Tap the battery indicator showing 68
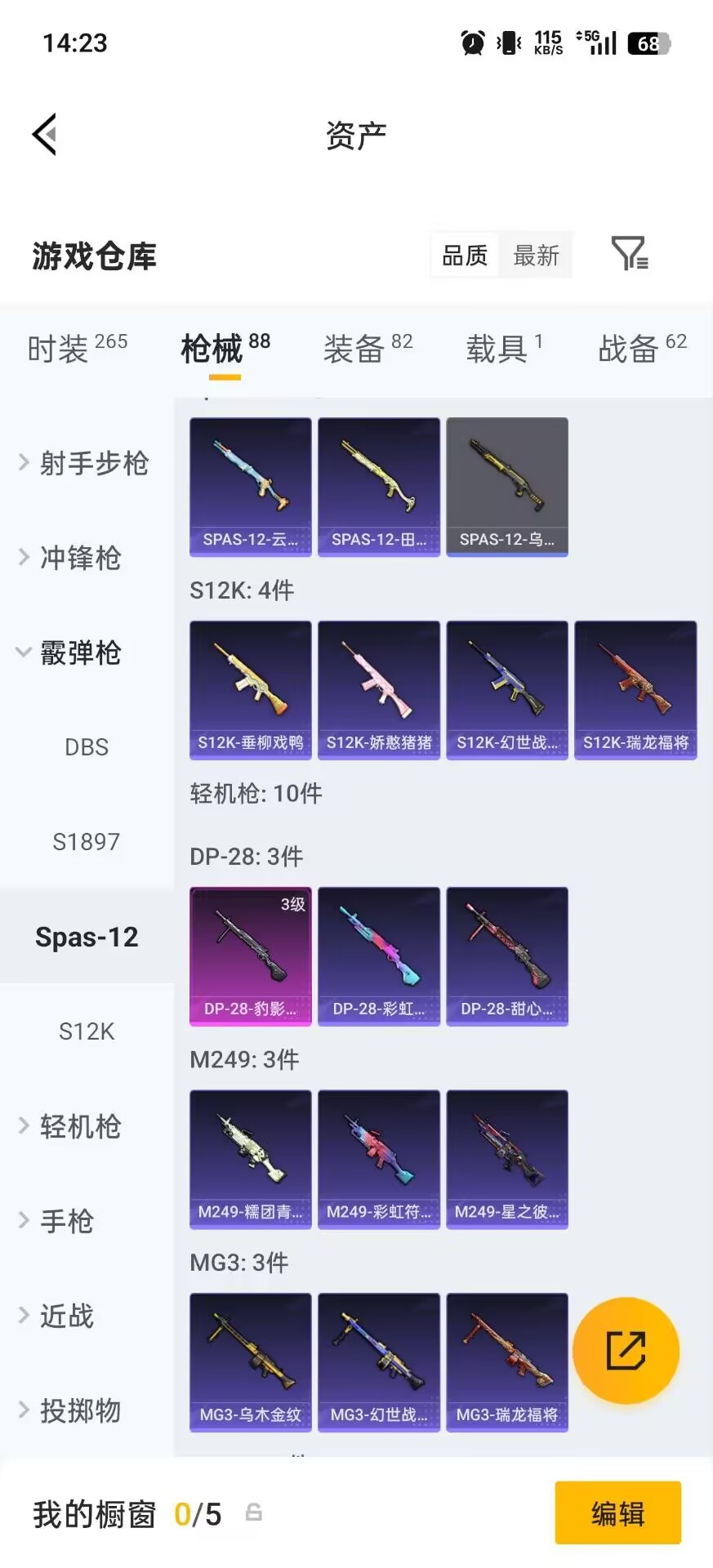Image resolution: width=713 pixels, height=1568 pixels. pyautogui.click(x=648, y=43)
